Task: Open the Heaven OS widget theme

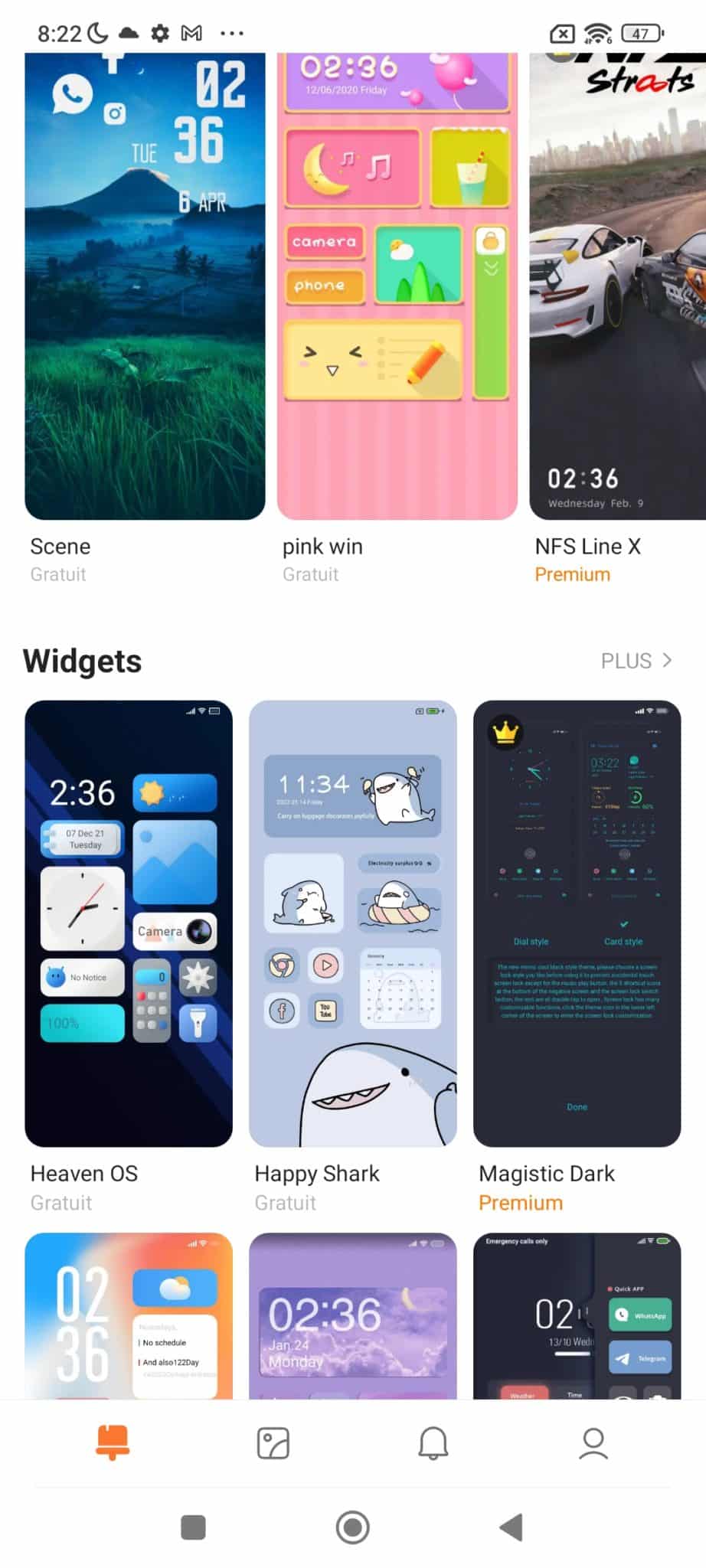Action: pos(129,923)
